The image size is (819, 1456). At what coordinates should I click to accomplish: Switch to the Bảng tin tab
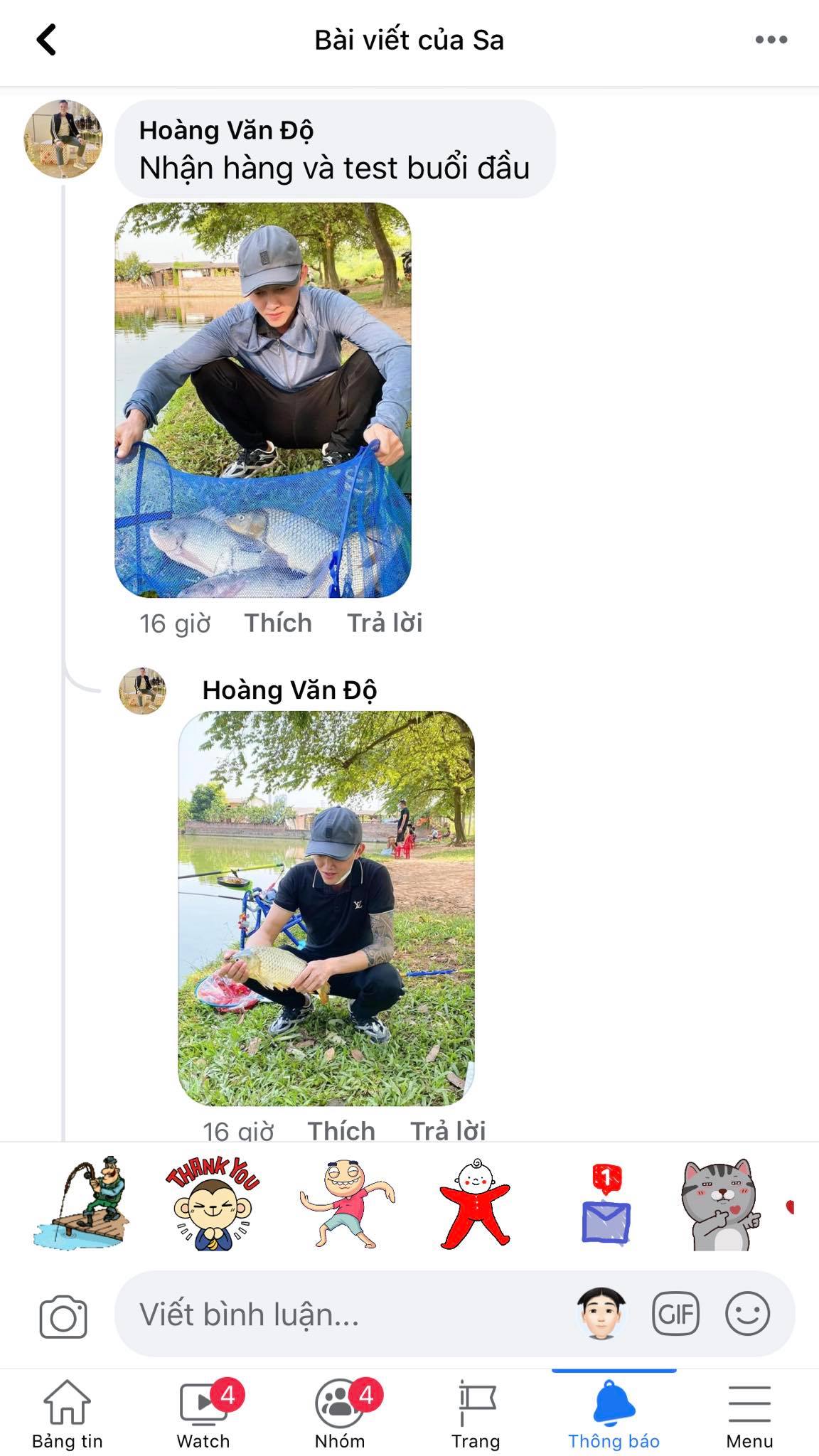pos(68,1414)
